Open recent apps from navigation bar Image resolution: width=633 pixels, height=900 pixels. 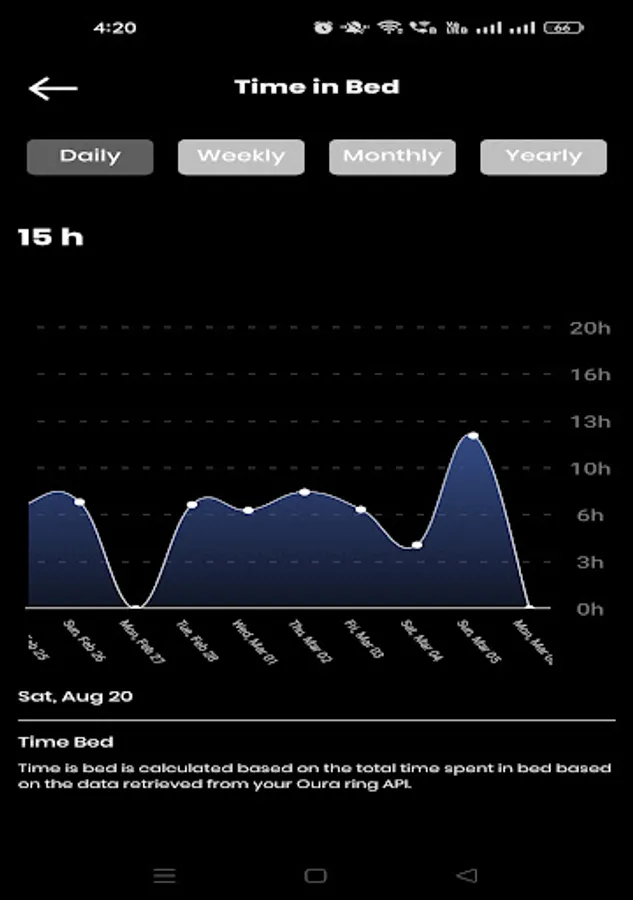(164, 875)
